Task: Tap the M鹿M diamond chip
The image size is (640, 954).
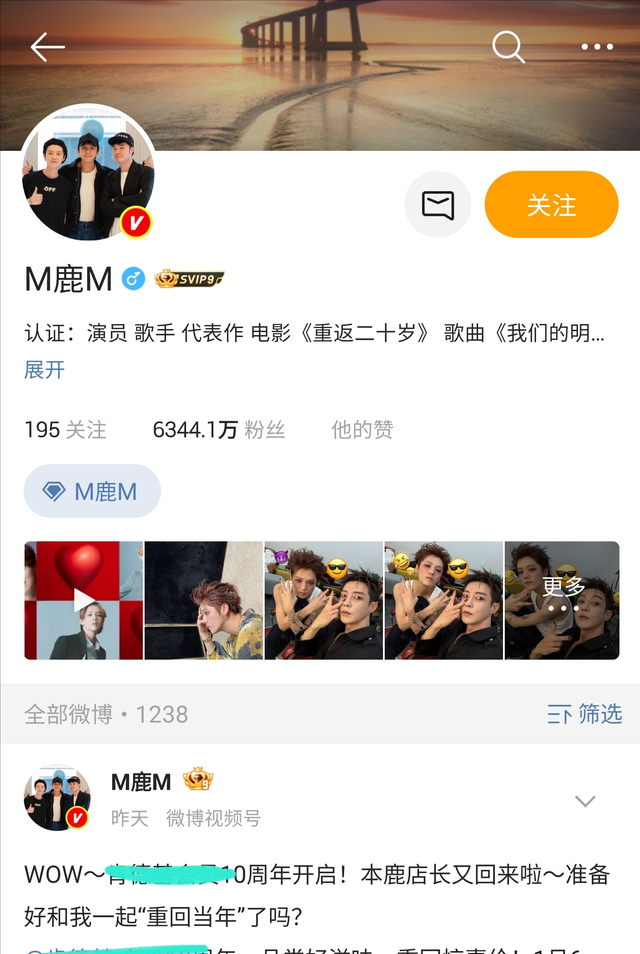Action: click(x=92, y=491)
